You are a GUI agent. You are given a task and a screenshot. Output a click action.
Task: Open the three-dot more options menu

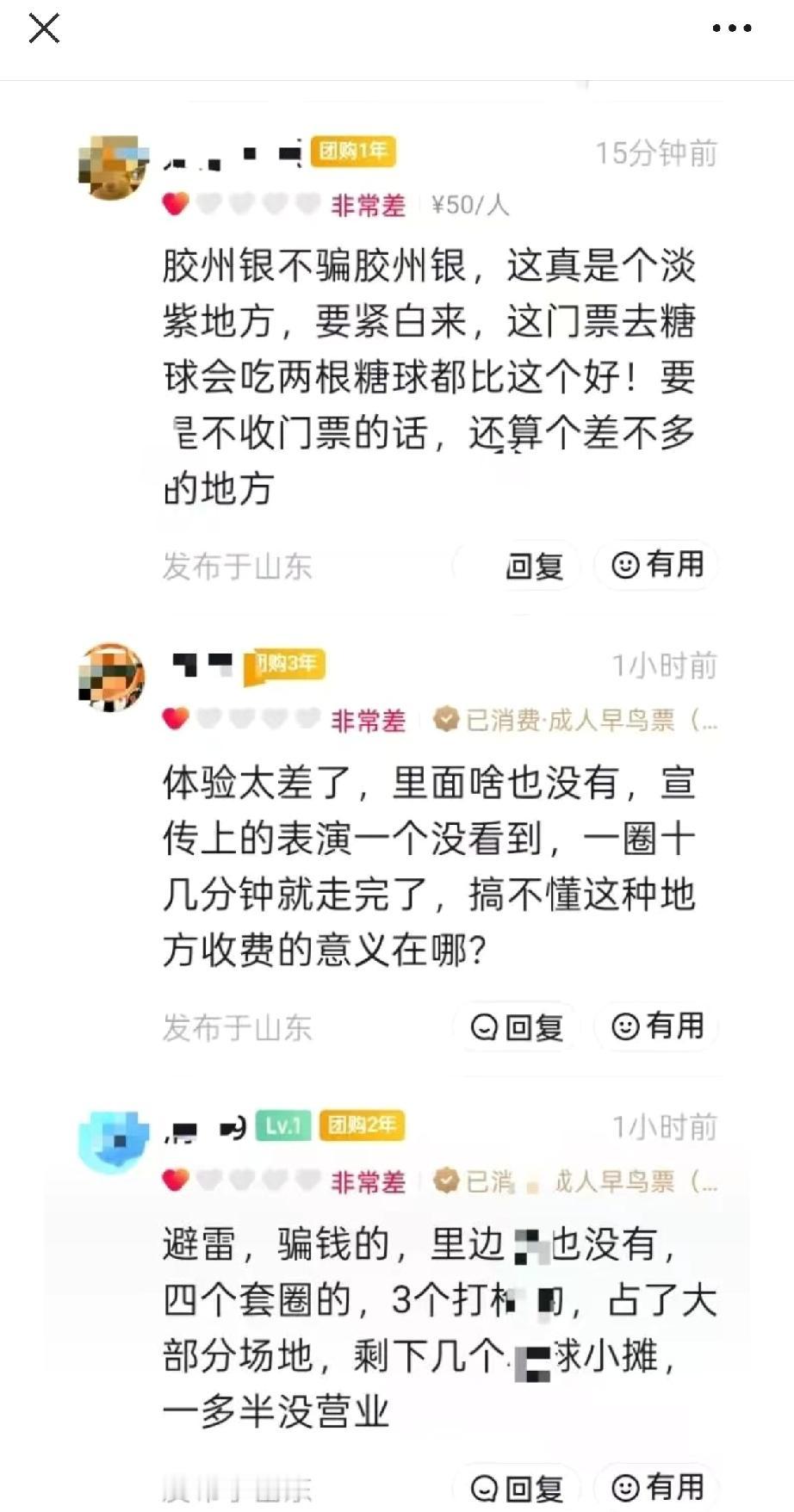click(729, 28)
